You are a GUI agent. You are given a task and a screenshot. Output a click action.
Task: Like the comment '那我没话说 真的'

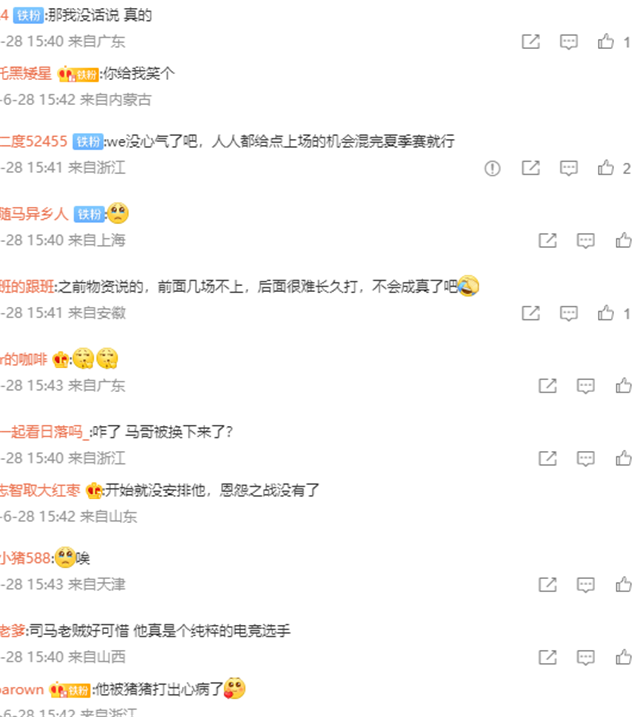tap(606, 42)
